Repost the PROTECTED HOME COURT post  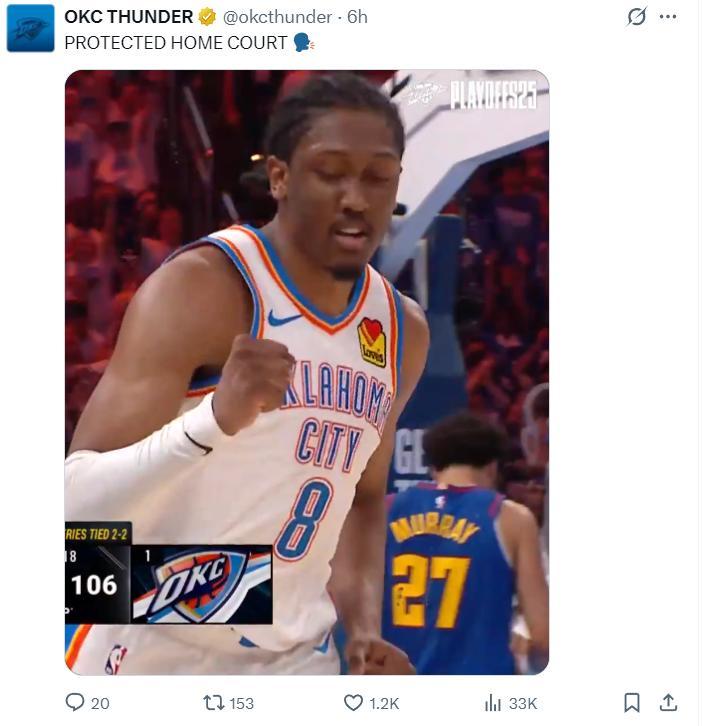[214, 703]
